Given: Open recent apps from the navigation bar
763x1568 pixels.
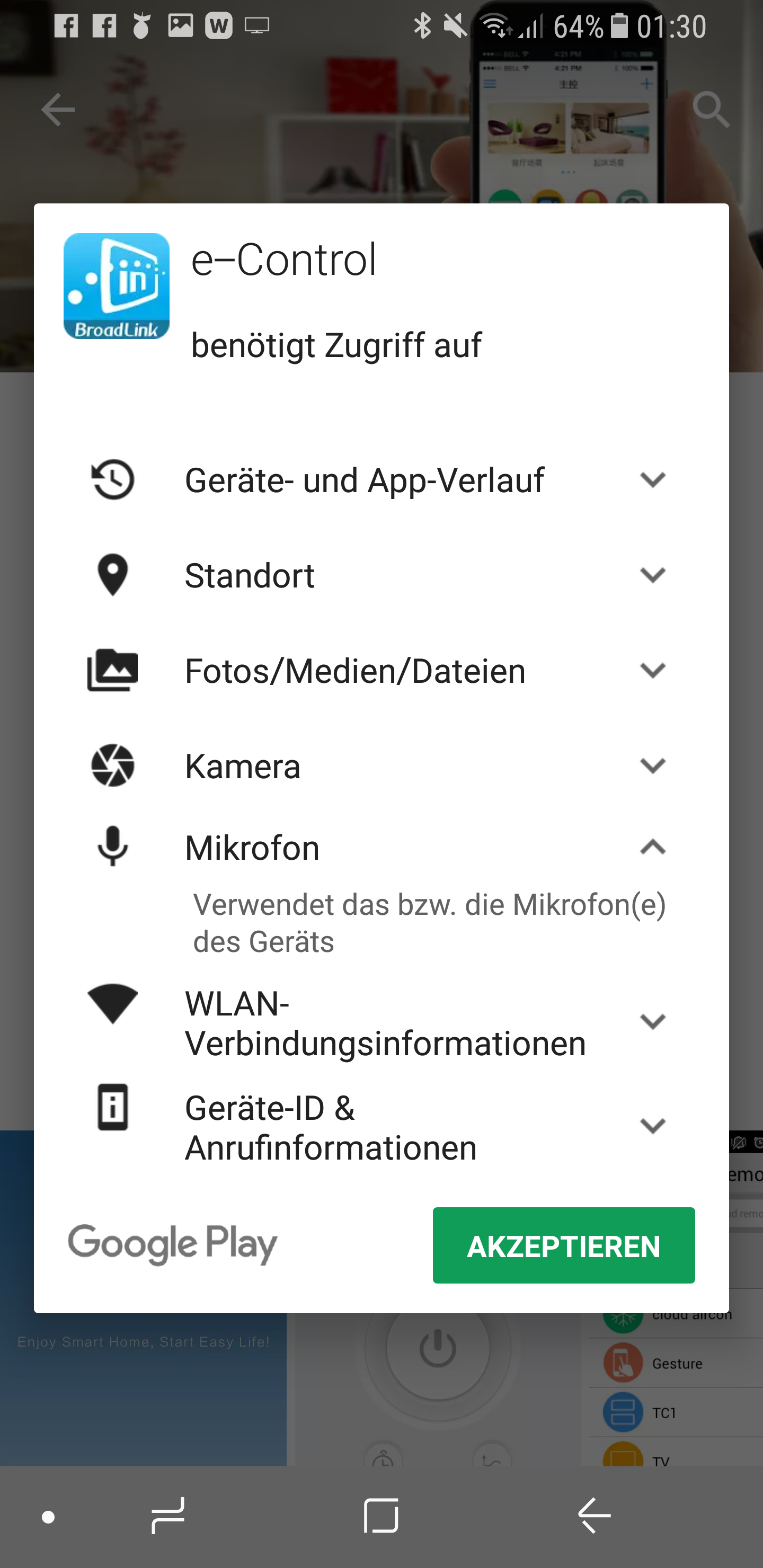Looking at the screenshot, I should pos(167,1515).
